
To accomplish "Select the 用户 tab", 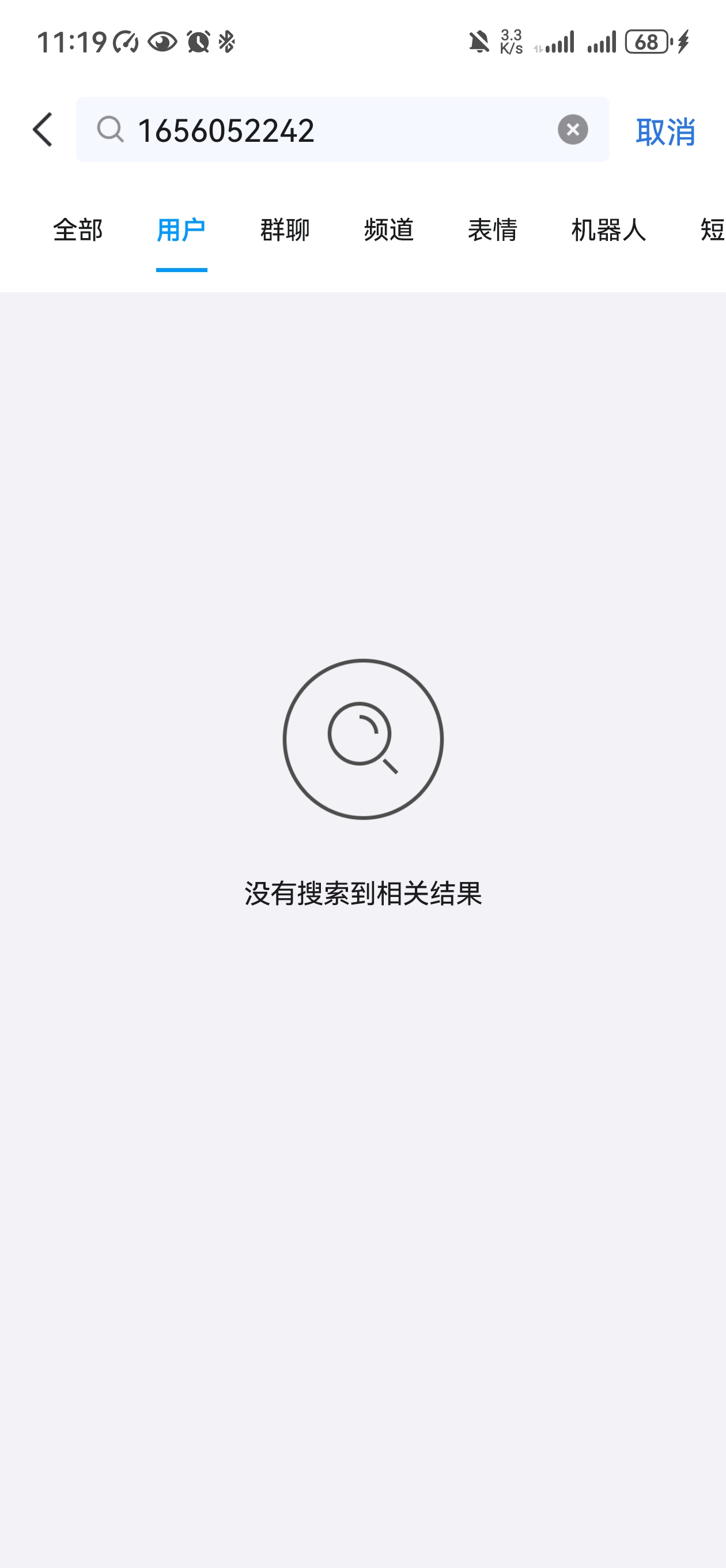I will coord(181,230).
